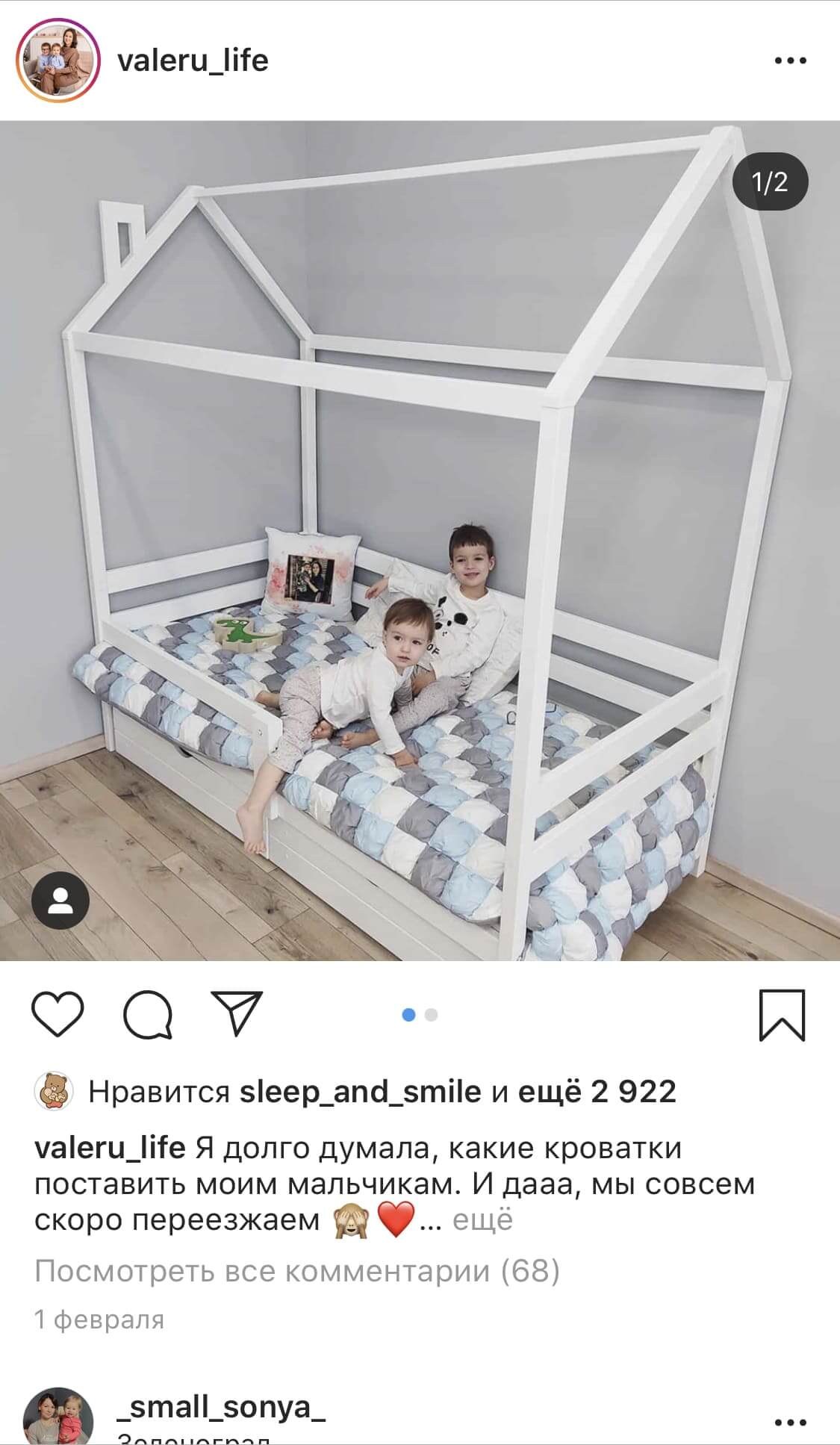Open valeru_life profile avatar
This screenshot has height=1445, width=840.
coord(58,60)
